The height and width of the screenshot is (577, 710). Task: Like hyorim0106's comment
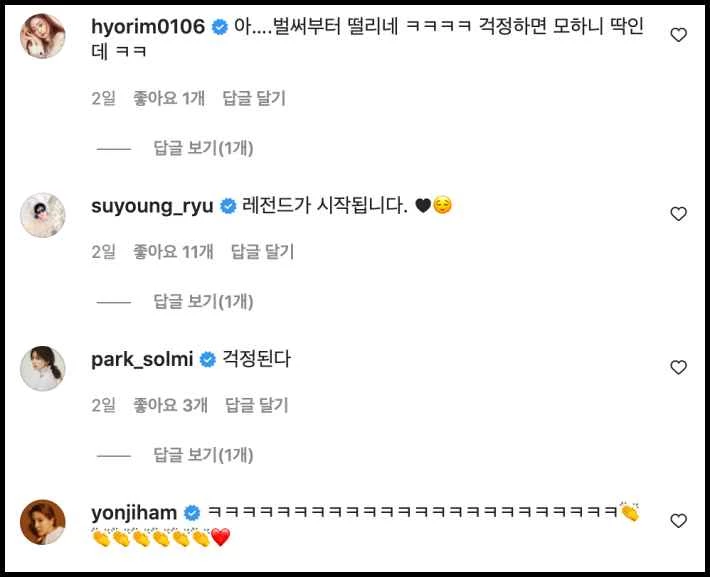(678, 35)
